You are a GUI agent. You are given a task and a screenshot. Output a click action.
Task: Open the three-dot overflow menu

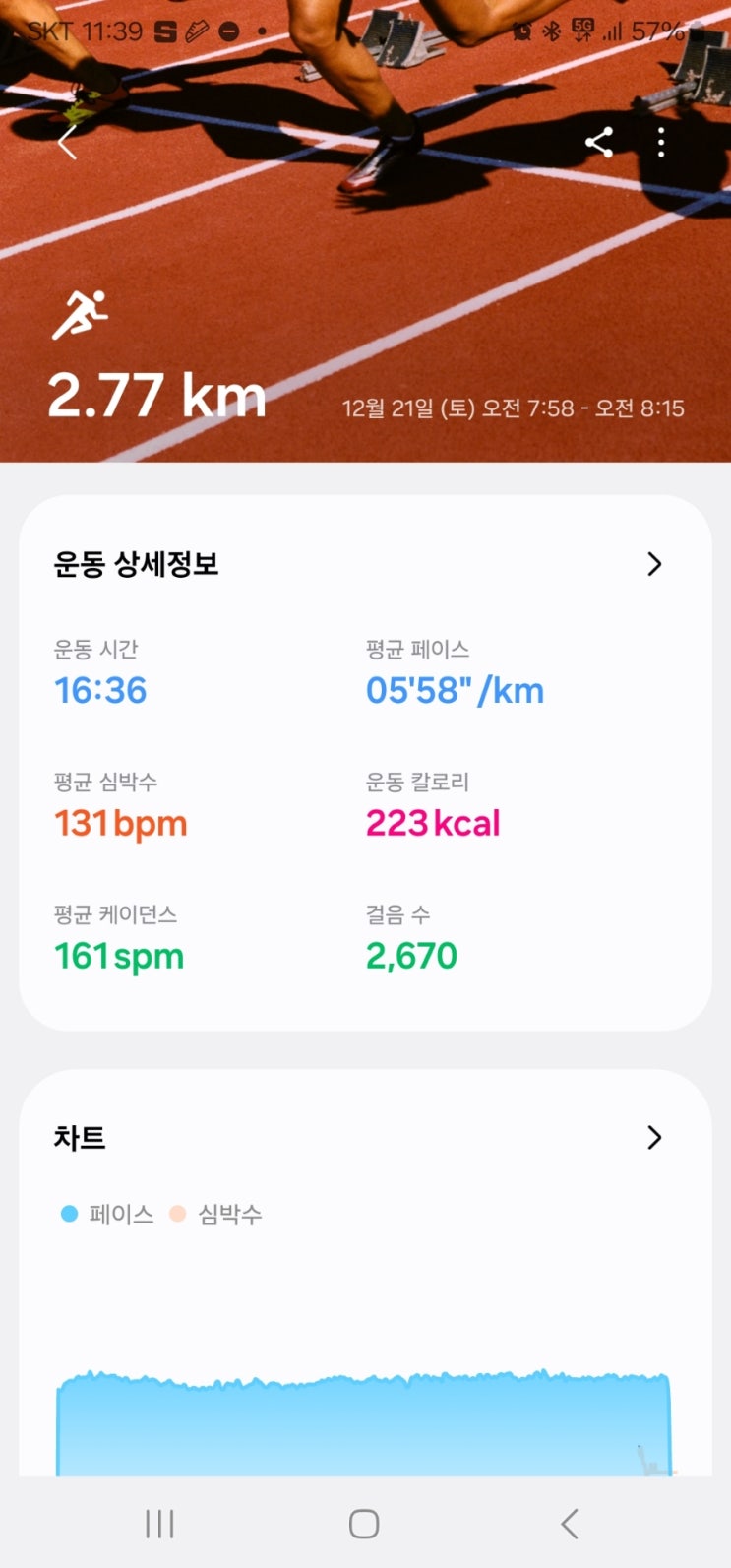[x=661, y=143]
